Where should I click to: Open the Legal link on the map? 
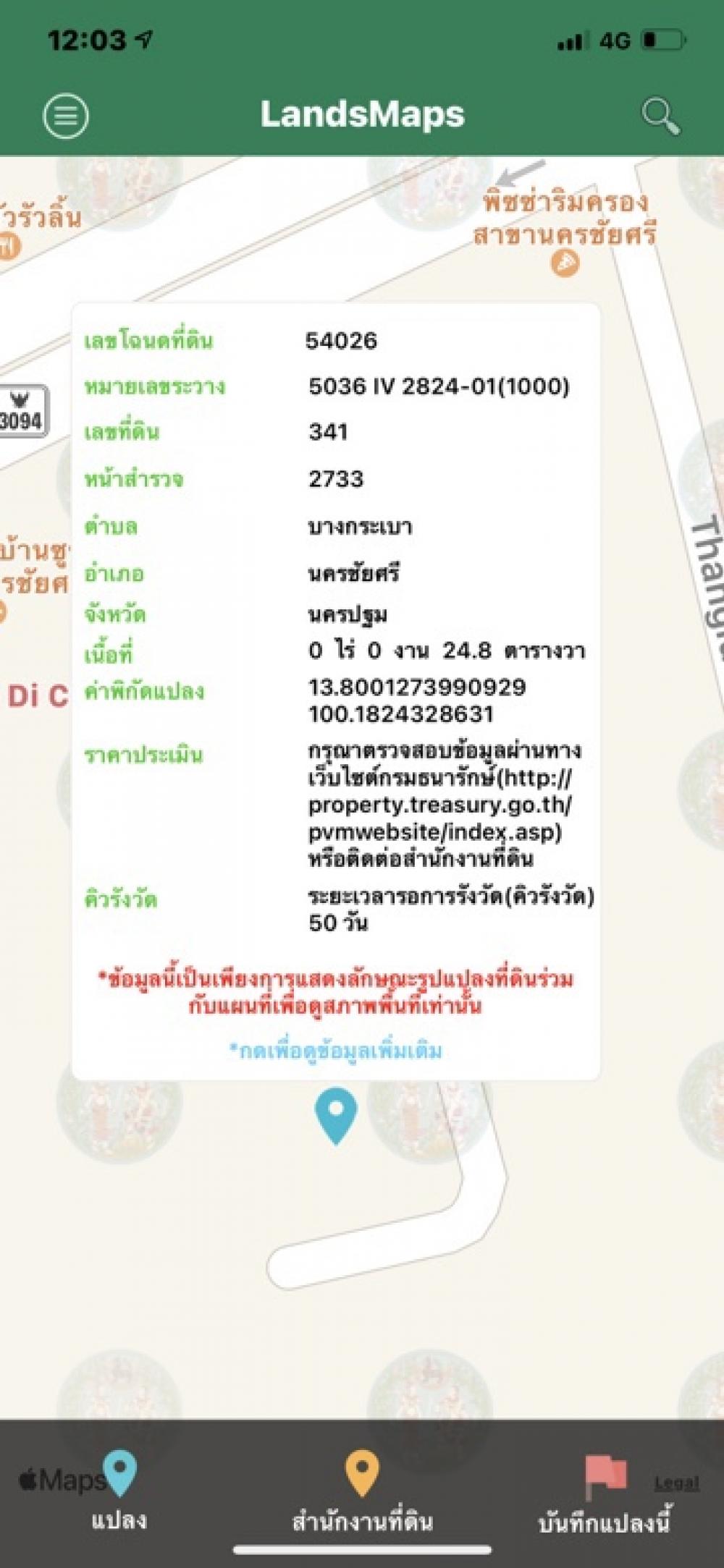point(677,1483)
